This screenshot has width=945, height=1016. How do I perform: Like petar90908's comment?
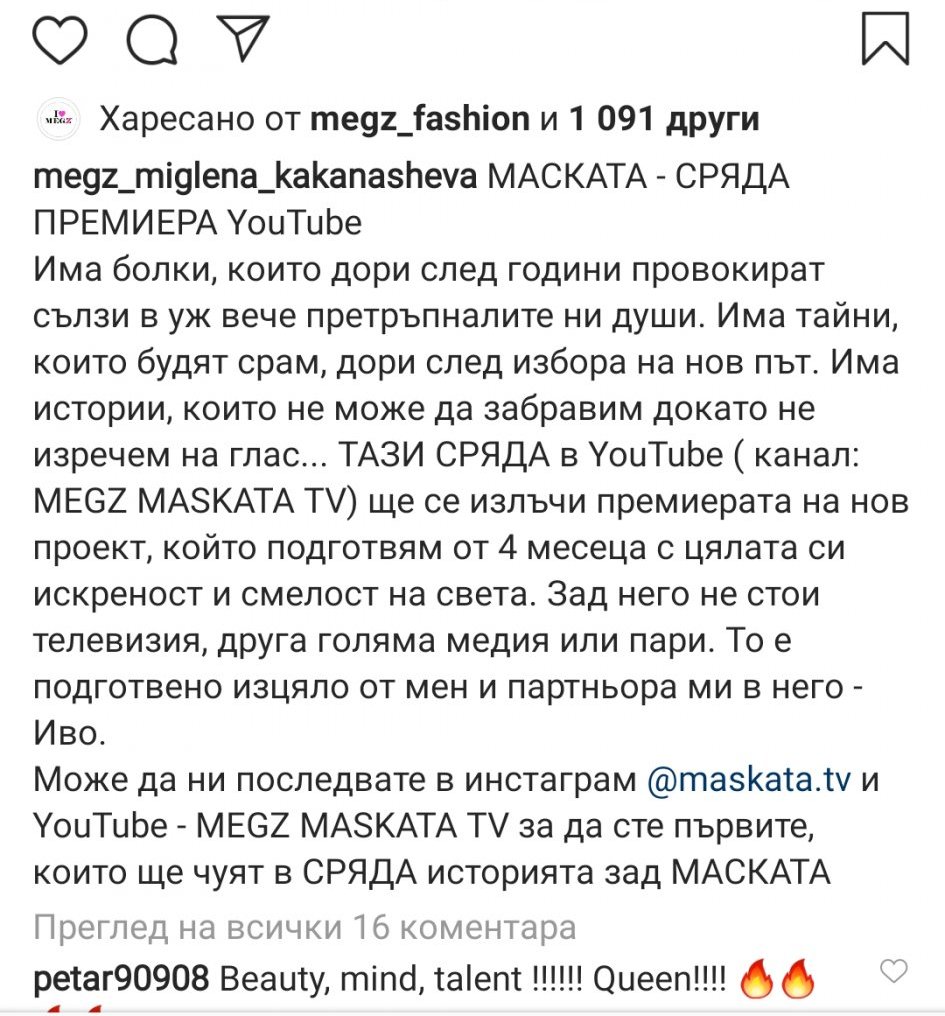pyautogui.click(x=894, y=971)
